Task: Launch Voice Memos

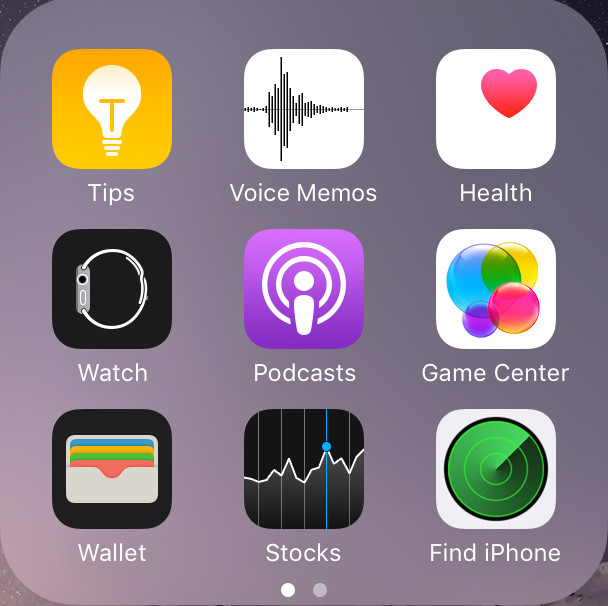Action: [304, 109]
